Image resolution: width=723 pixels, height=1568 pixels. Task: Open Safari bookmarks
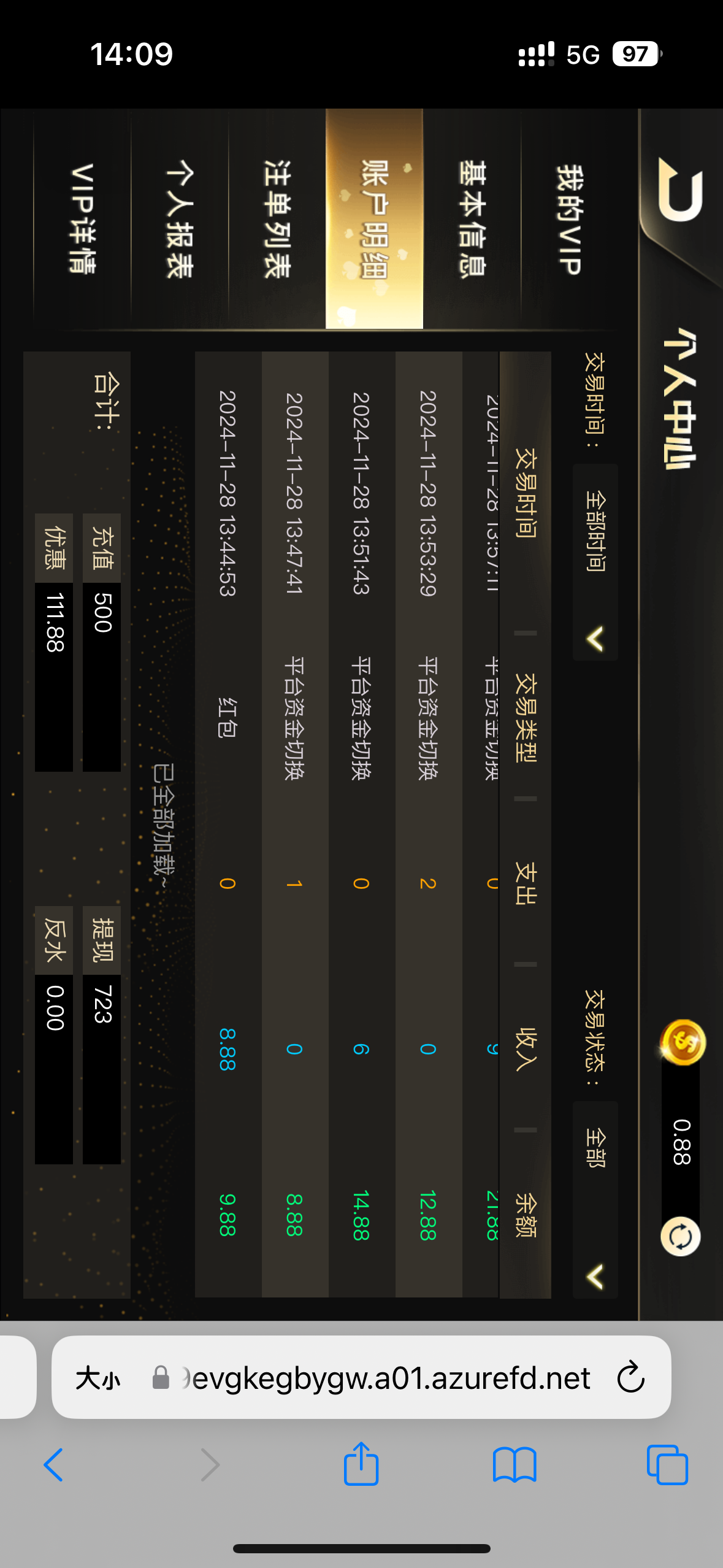[515, 1464]
